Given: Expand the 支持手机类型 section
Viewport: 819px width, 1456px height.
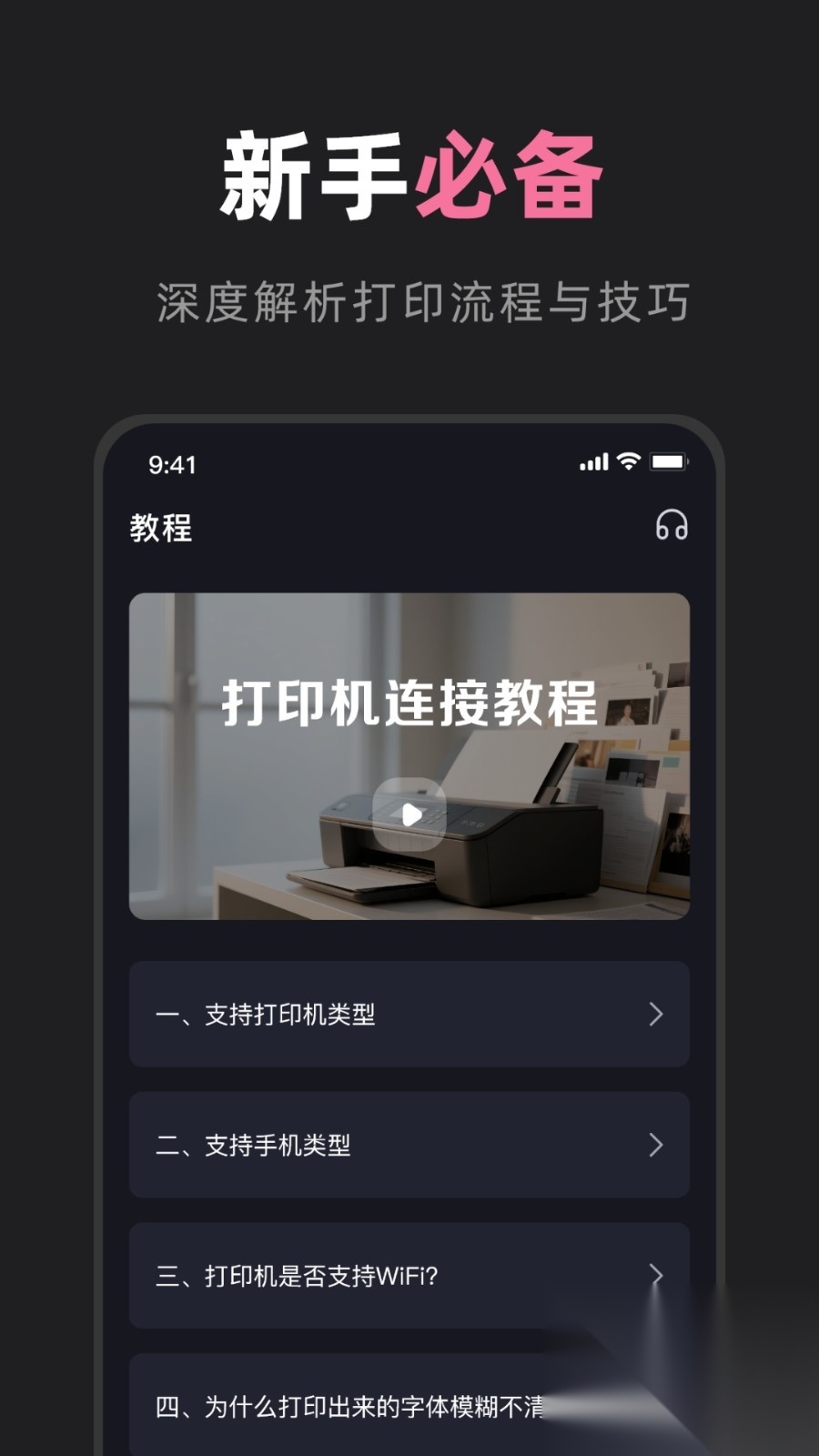Looking at the screenshot, I should click(409, 1145).
